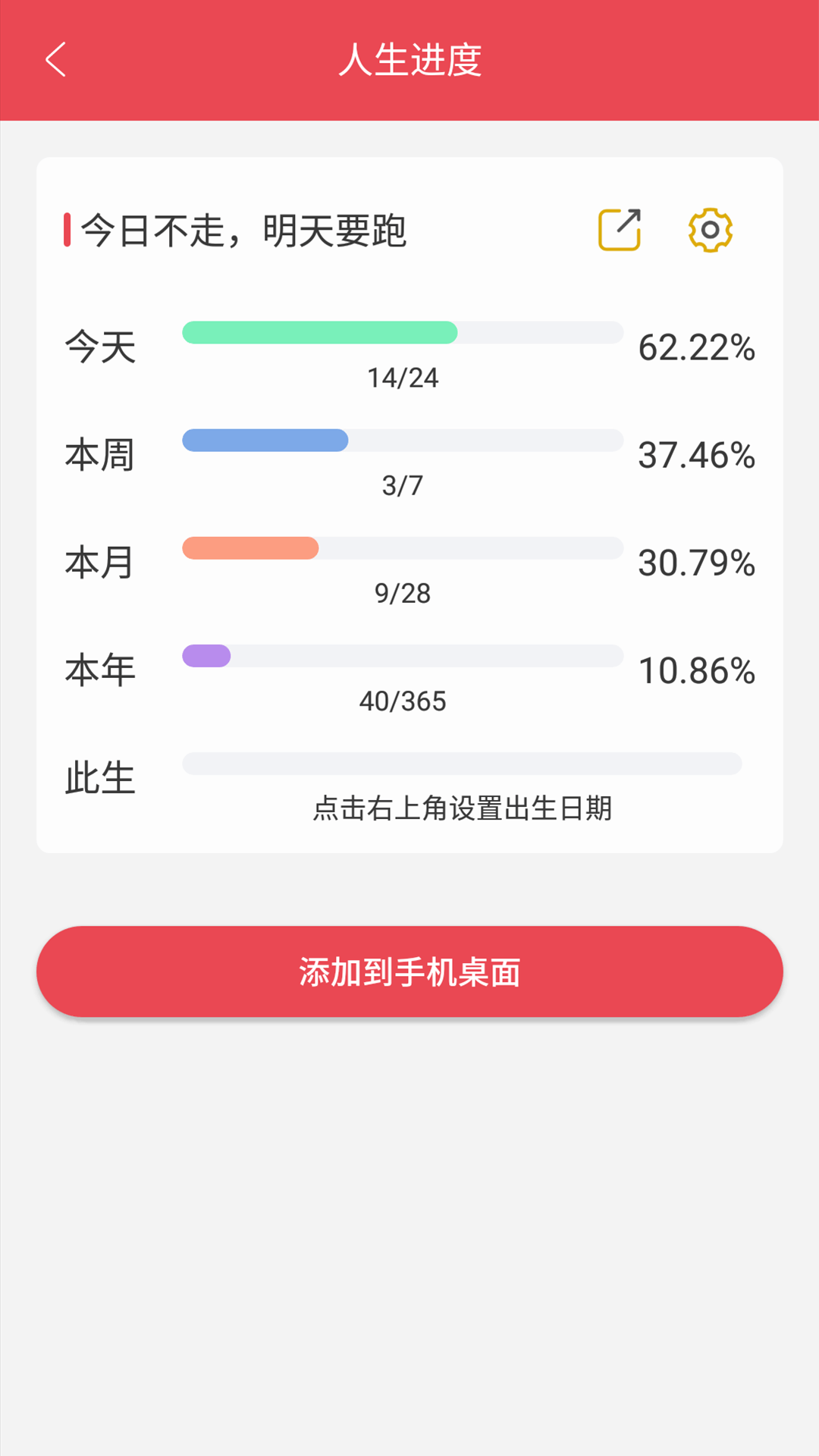Go back using the top-left arrow
This screenshot has height=1456, width=819.
56,60
